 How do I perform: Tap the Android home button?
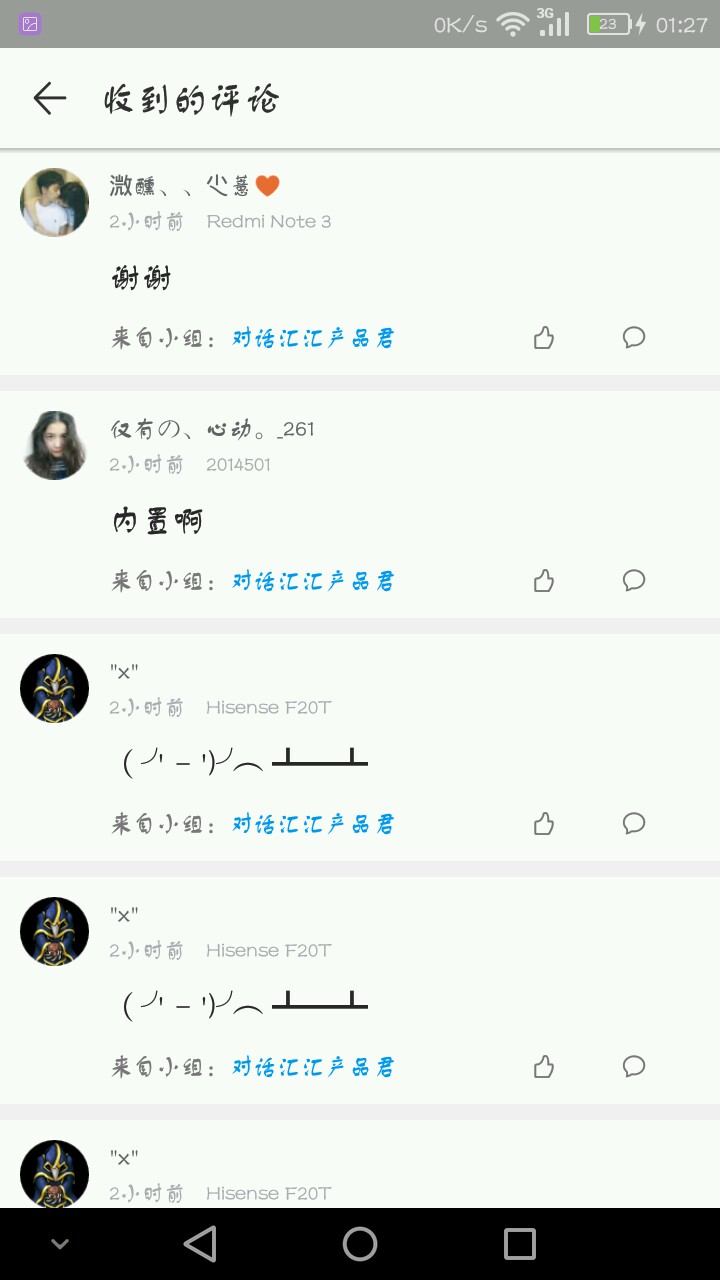360,1244
